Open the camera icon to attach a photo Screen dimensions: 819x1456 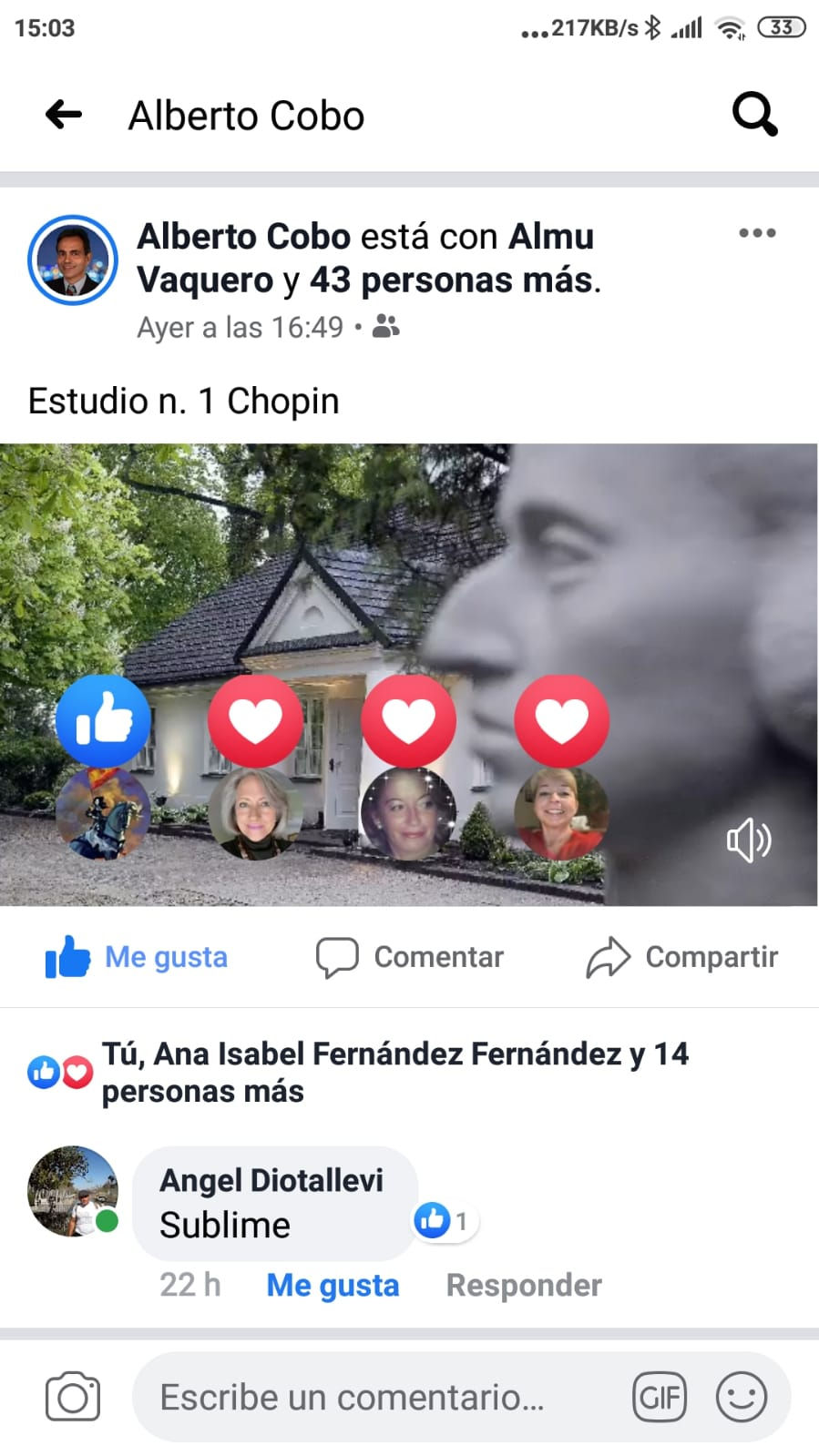coord(73,1396)
